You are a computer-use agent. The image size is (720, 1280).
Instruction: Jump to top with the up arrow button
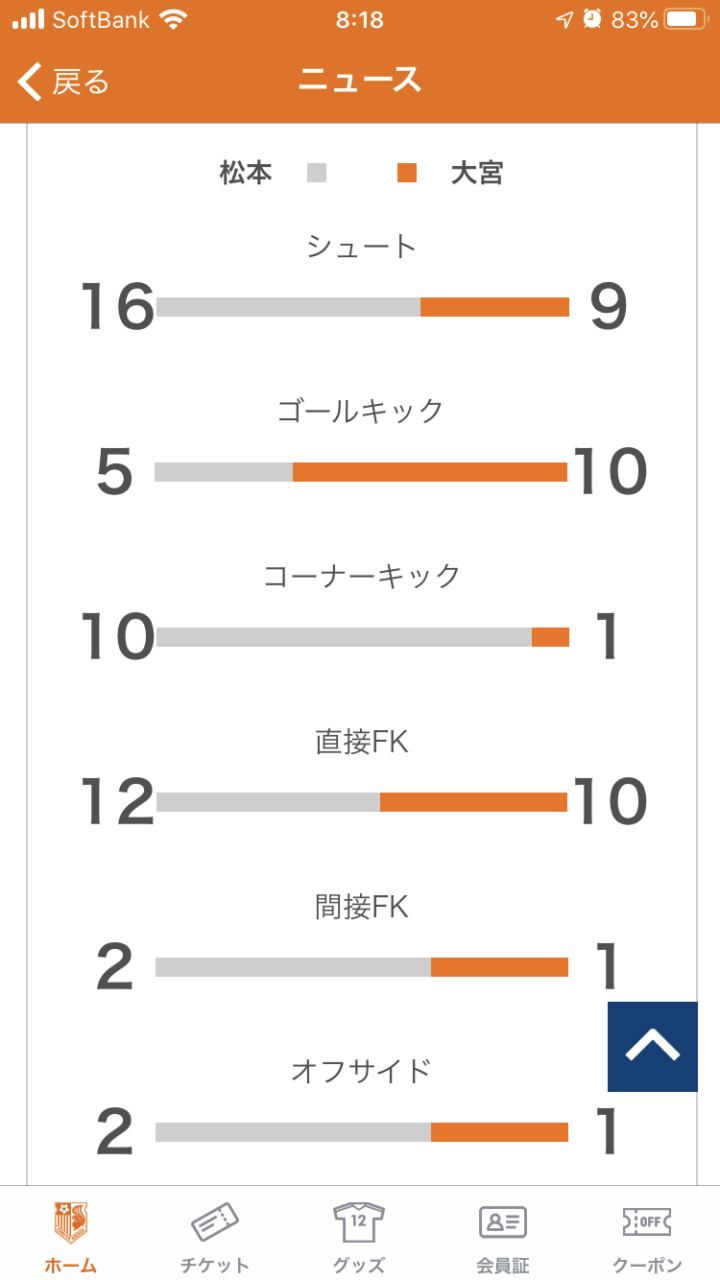(x=652, y=1046)
